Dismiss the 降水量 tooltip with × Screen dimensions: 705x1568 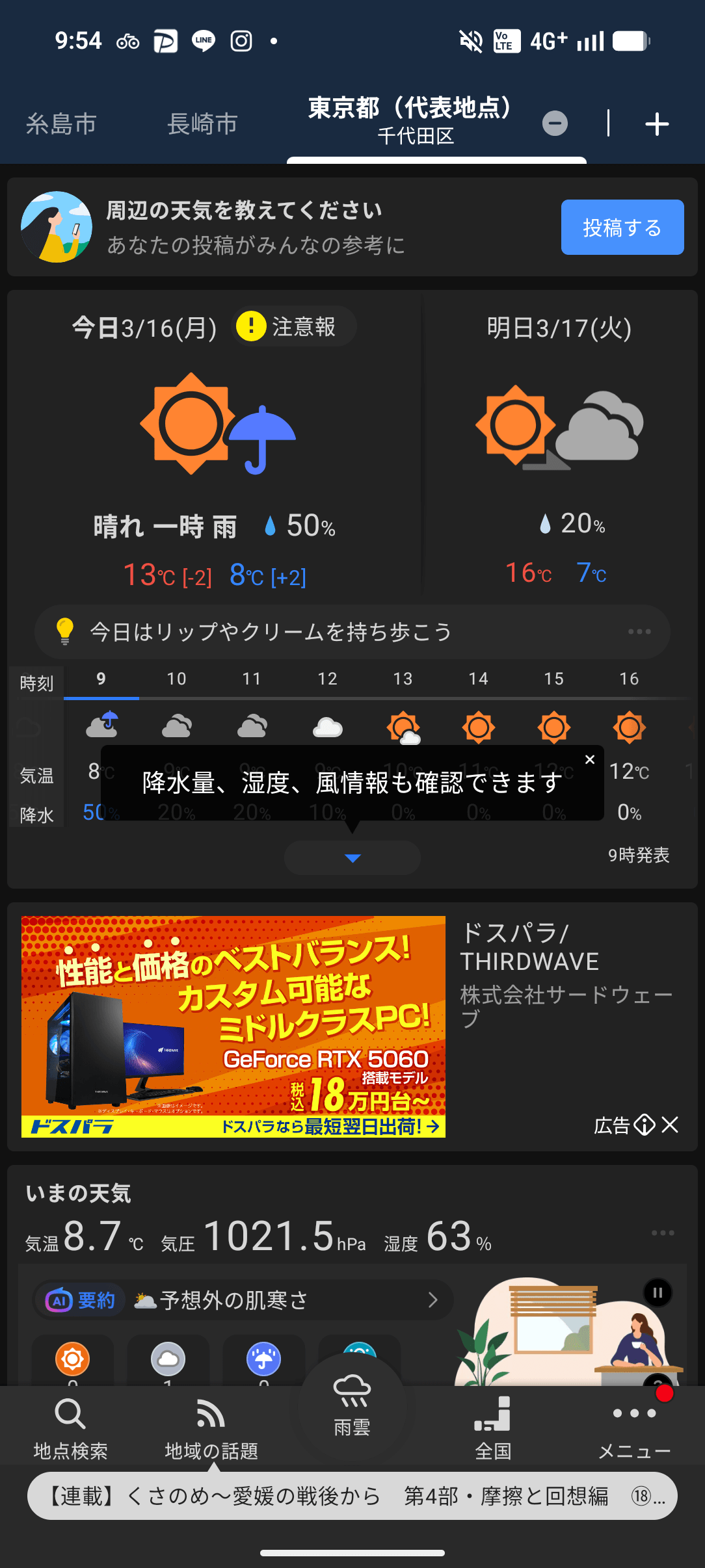coord(589,759)
